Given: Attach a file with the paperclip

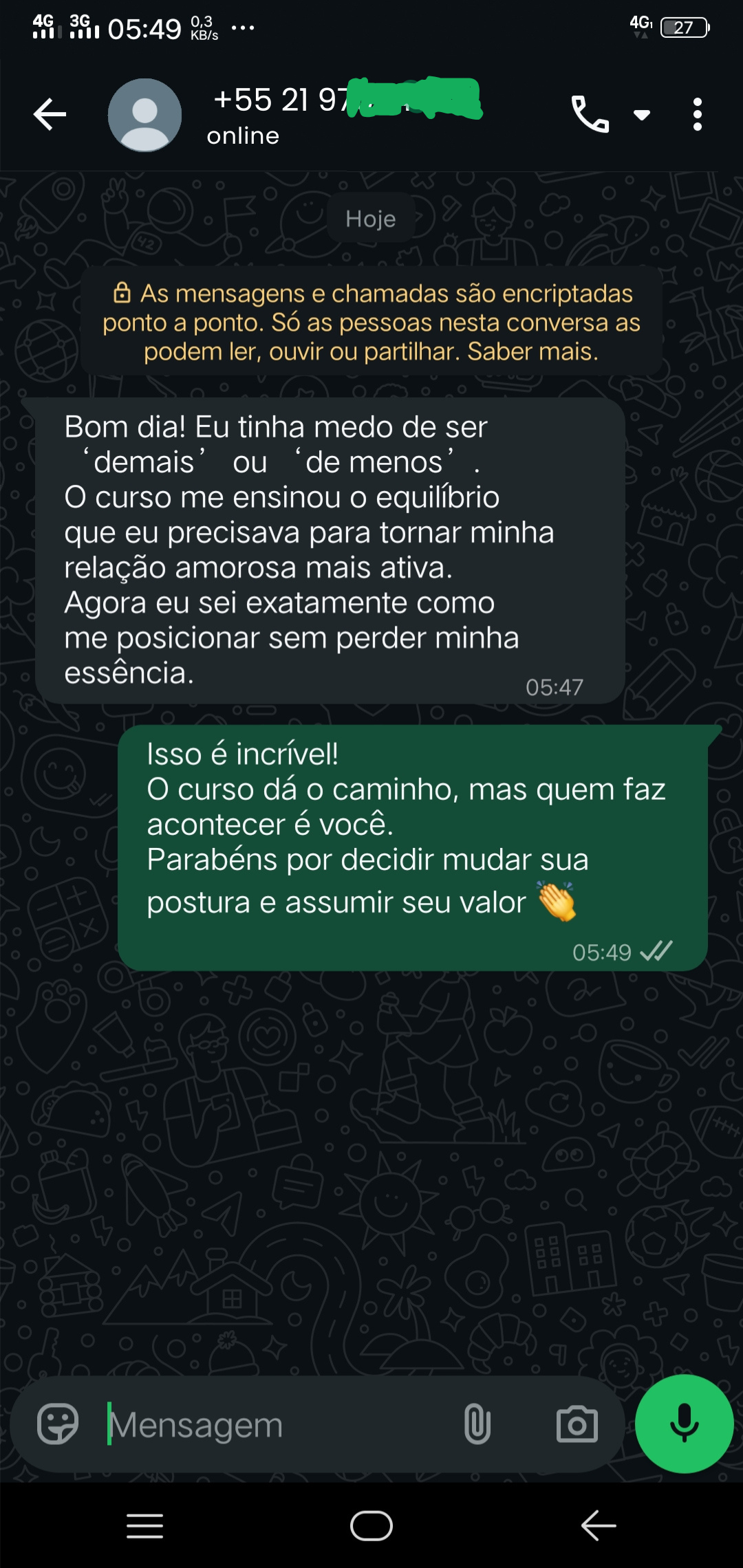Looking at the screenshot, I should click(477, 1424).
